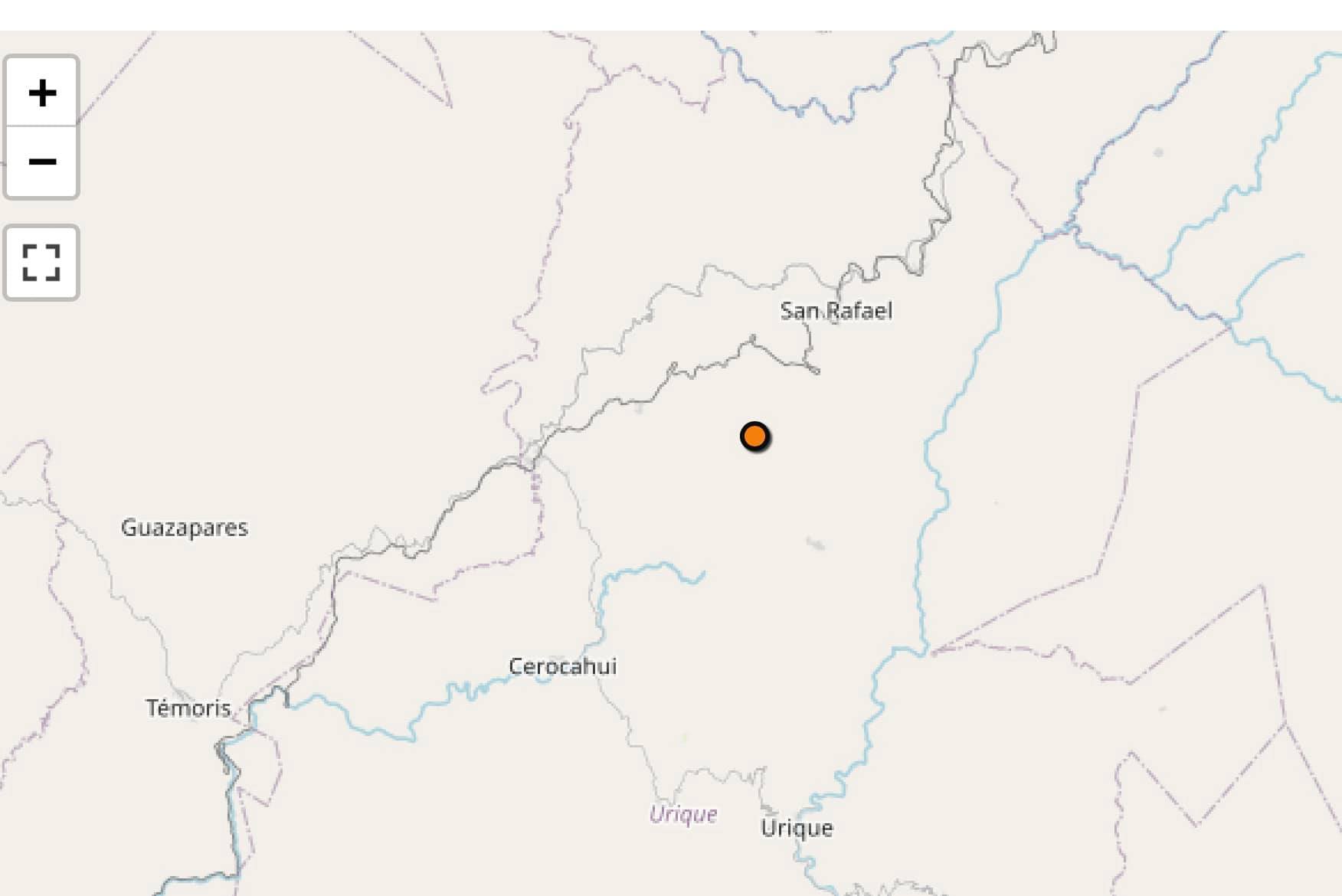Zoom out of the map
This screenshot has height=896, width=1342.
[x=42, y=162]
